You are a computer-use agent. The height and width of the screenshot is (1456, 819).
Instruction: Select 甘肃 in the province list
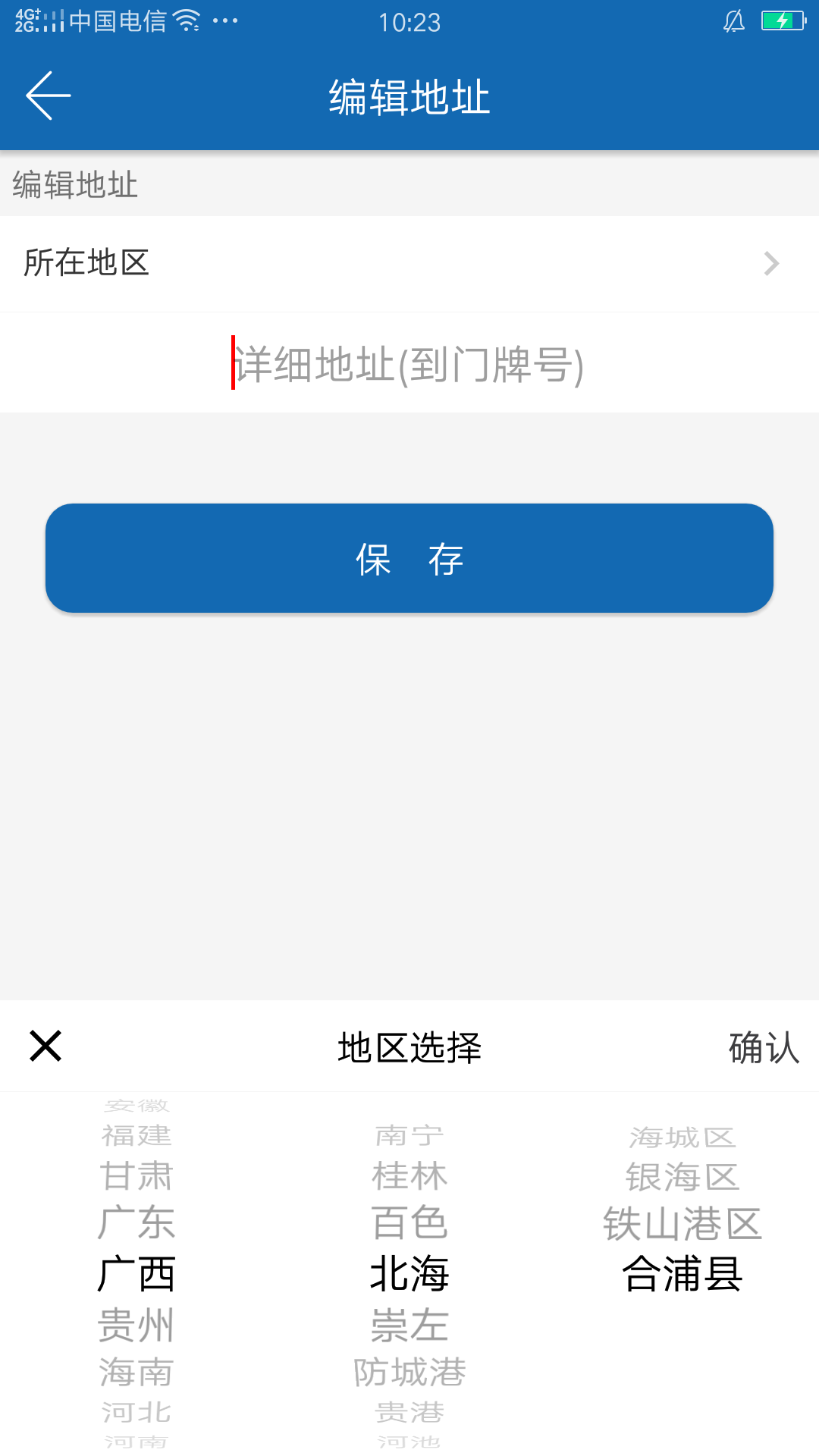[x=136, y=1176]
